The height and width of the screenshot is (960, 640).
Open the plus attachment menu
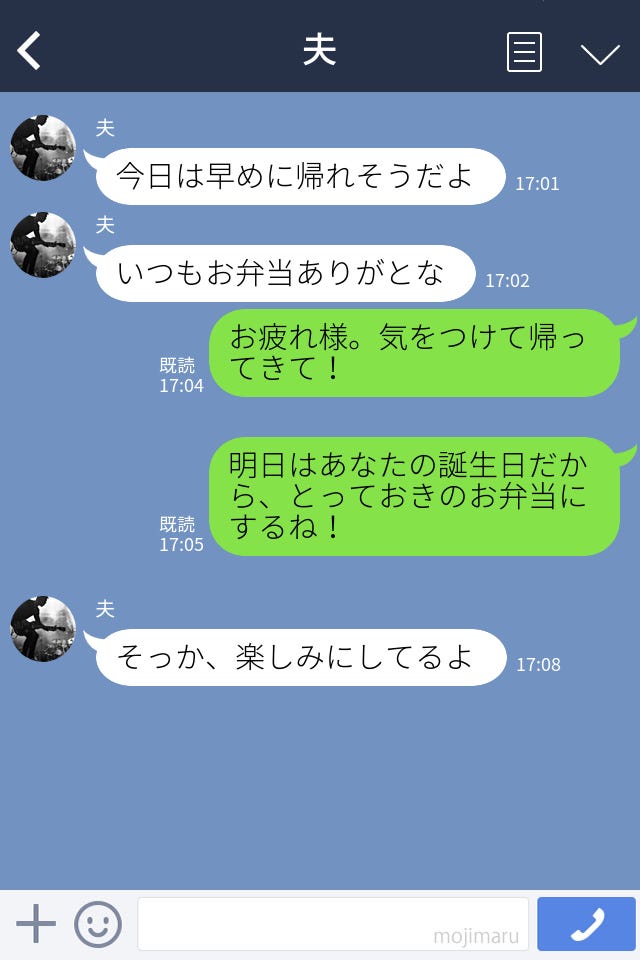[x=36, y=924]
